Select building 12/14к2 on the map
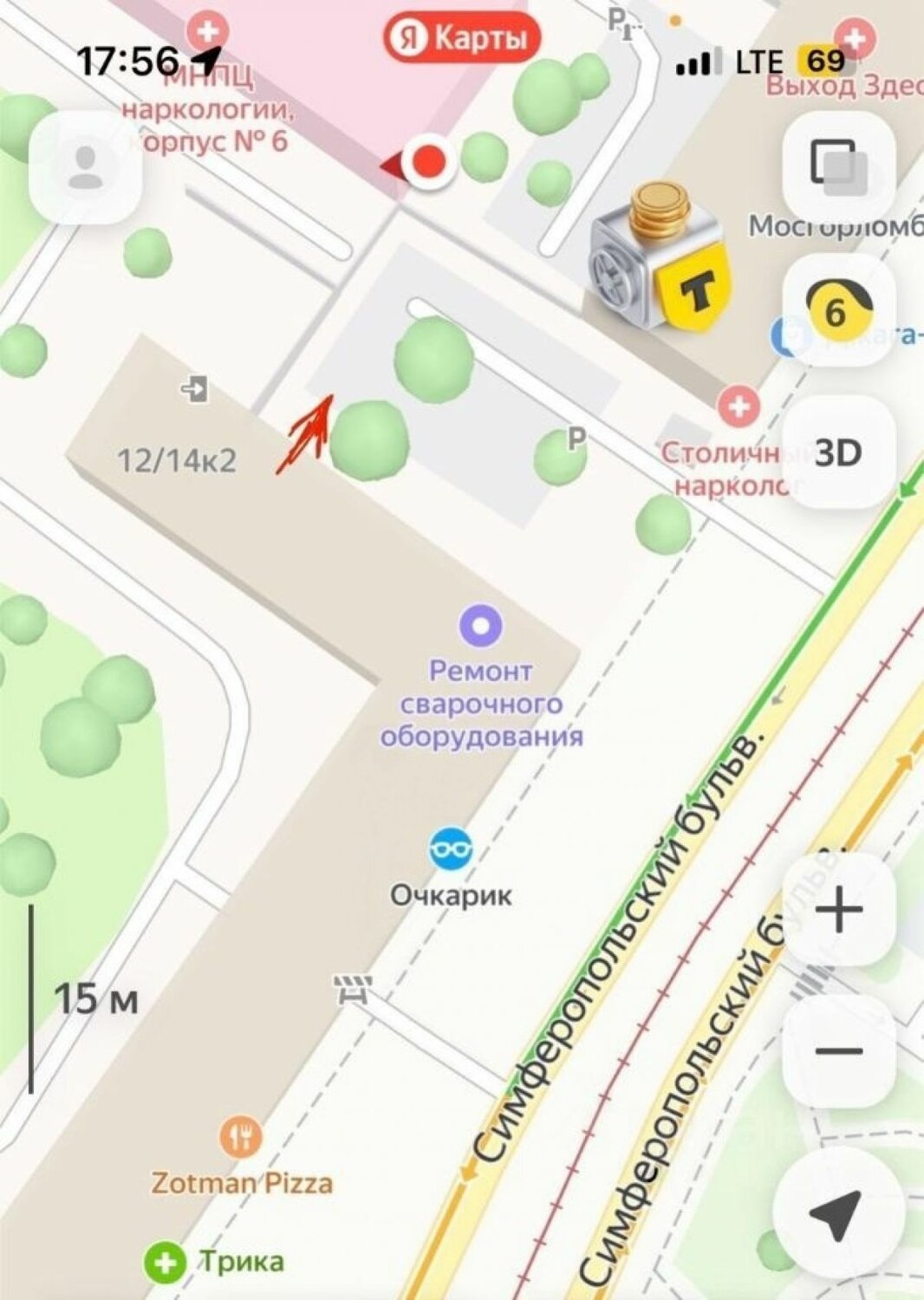Viewport: 924px width, 1300px height. coord(177,460)
